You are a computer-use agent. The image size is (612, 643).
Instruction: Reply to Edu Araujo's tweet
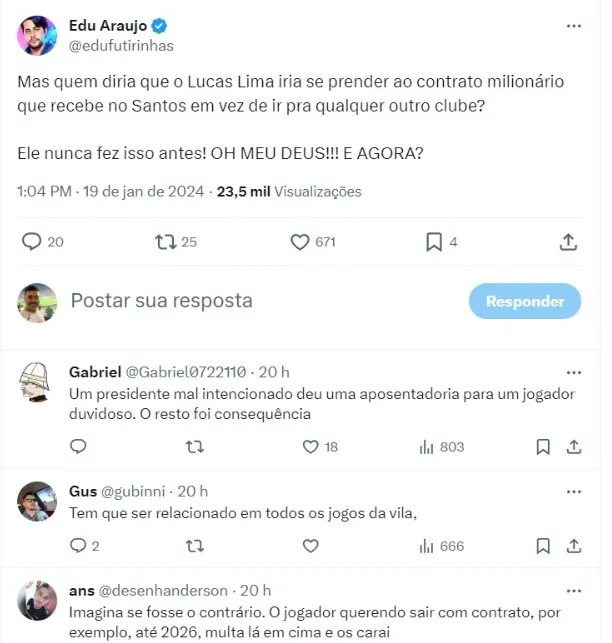tap(32, 242)
